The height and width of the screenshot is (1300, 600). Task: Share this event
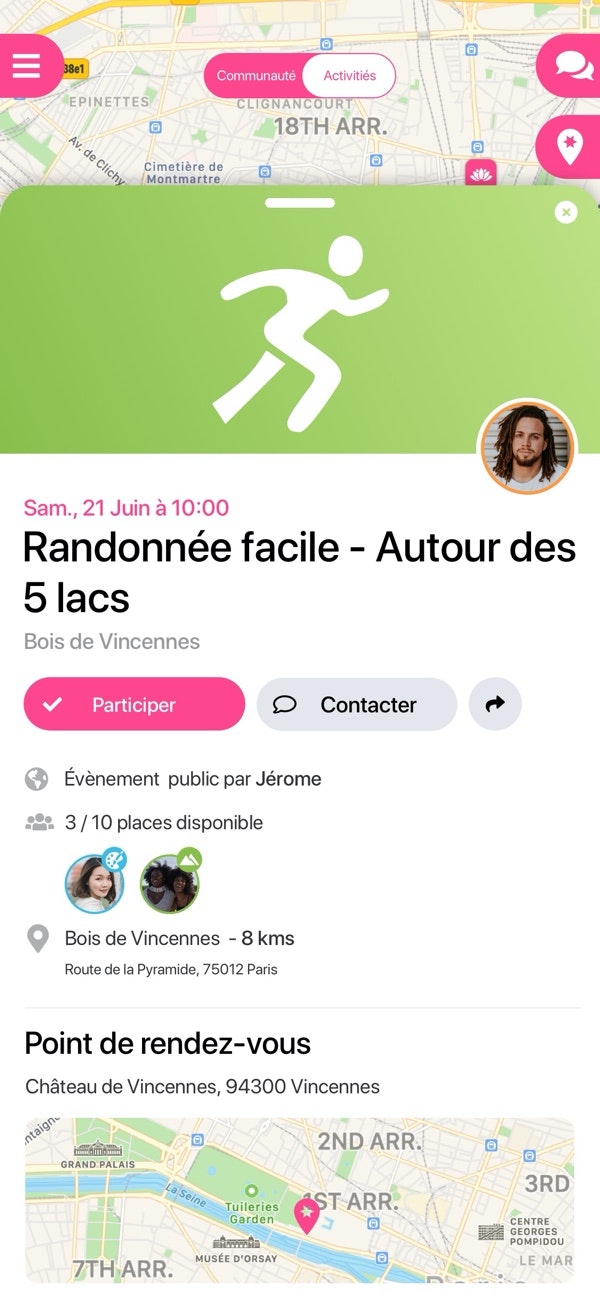pos(495,704)
